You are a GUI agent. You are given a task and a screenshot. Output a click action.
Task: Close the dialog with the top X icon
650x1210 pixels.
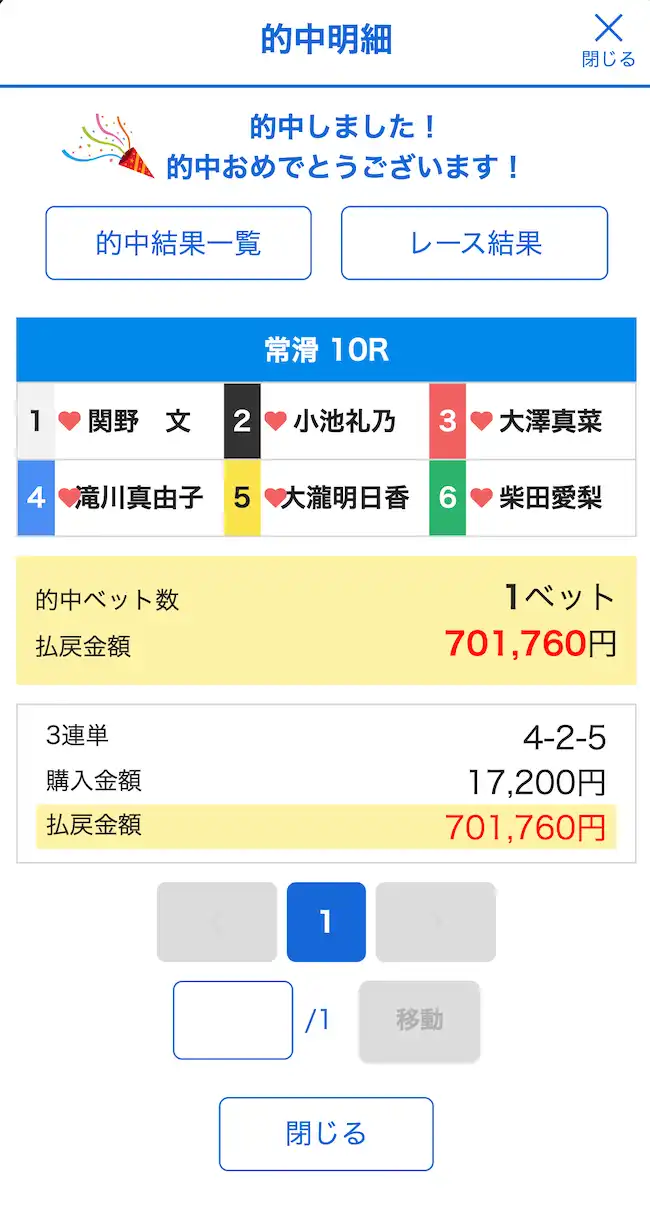(608, 38)
